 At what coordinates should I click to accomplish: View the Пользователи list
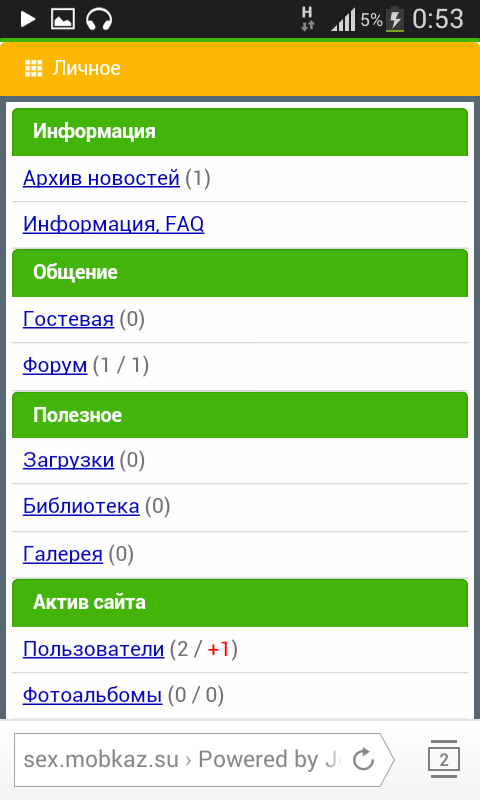point(93,649)
